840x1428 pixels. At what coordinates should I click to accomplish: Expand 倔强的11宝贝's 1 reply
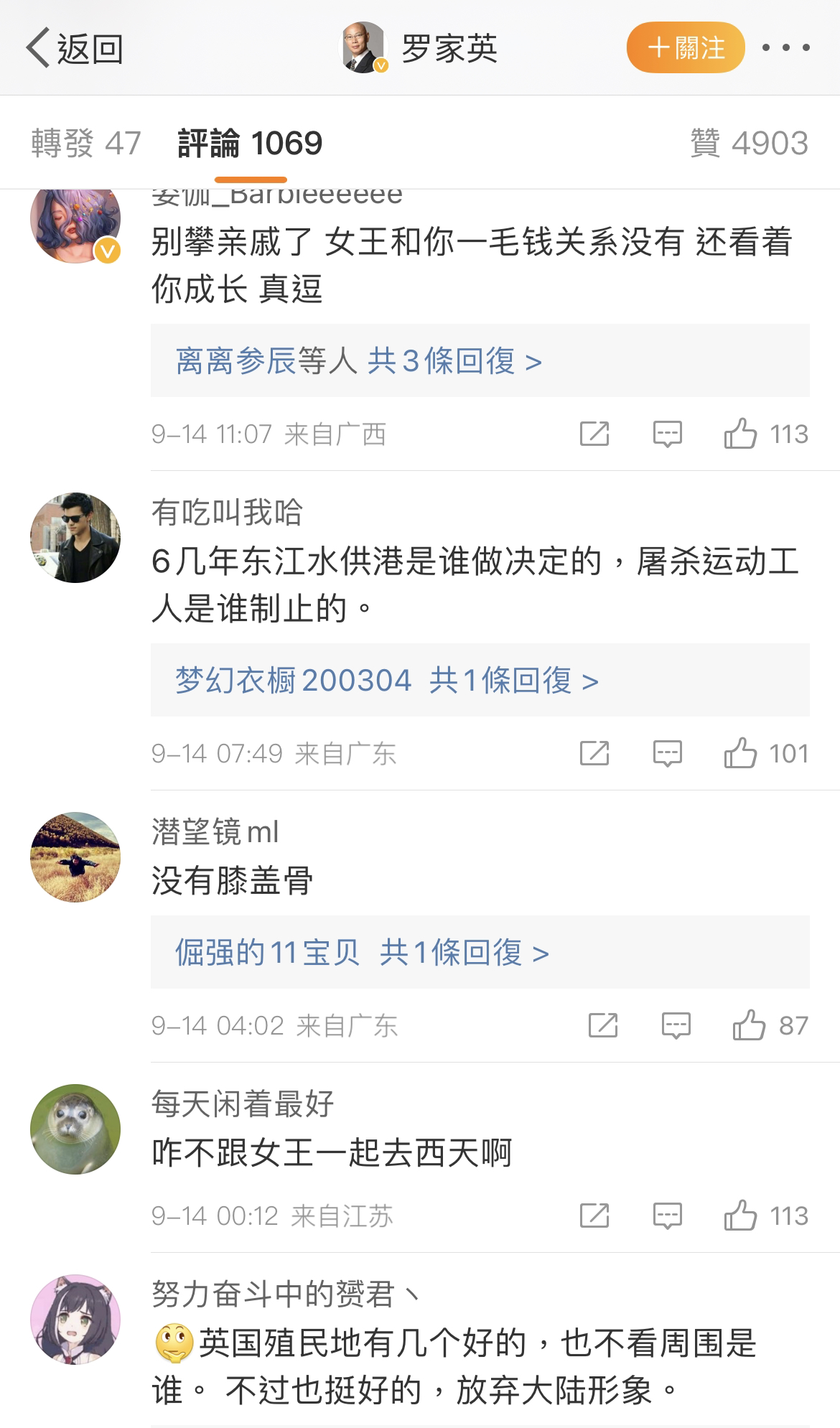click(363, 952)
